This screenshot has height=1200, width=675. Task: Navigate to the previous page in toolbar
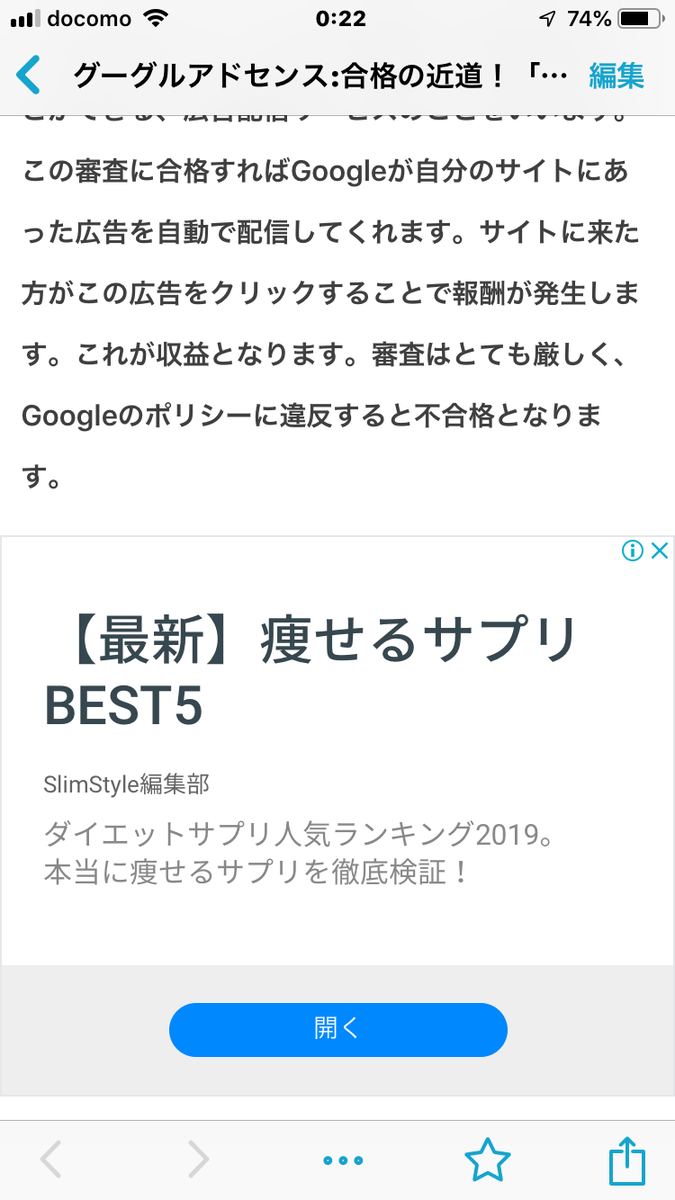[x=51, y=1160]
